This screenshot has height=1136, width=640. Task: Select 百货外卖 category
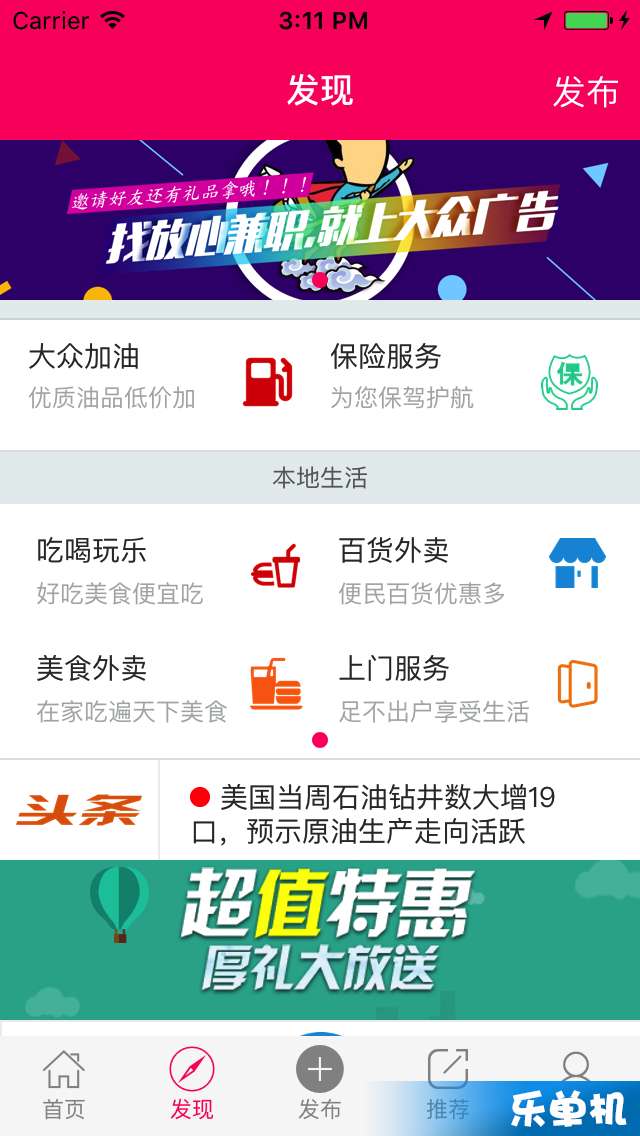coord(470,570)
